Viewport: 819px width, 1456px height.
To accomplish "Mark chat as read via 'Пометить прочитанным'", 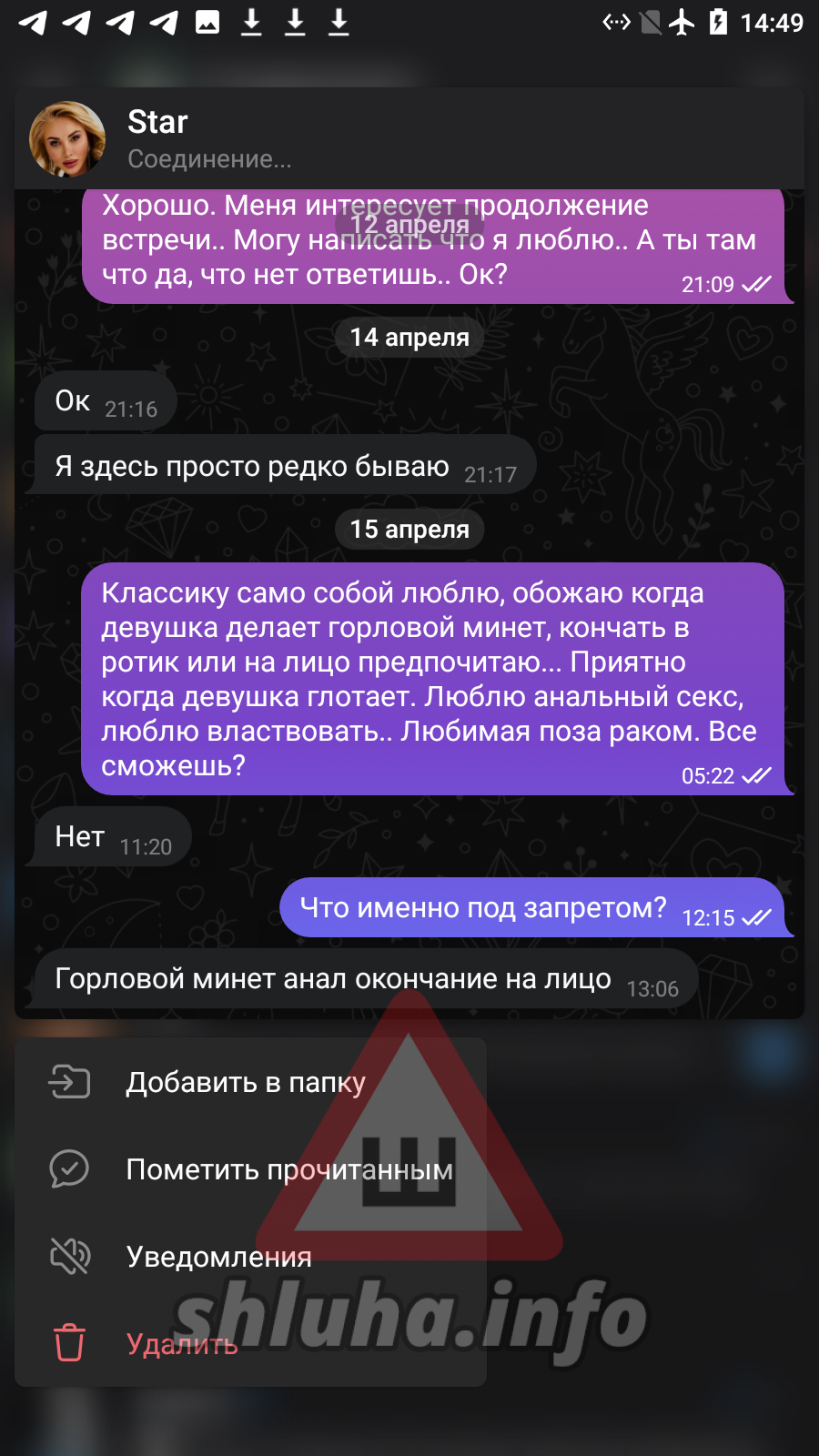I will pyautogui.click(x=288, y=1169).
